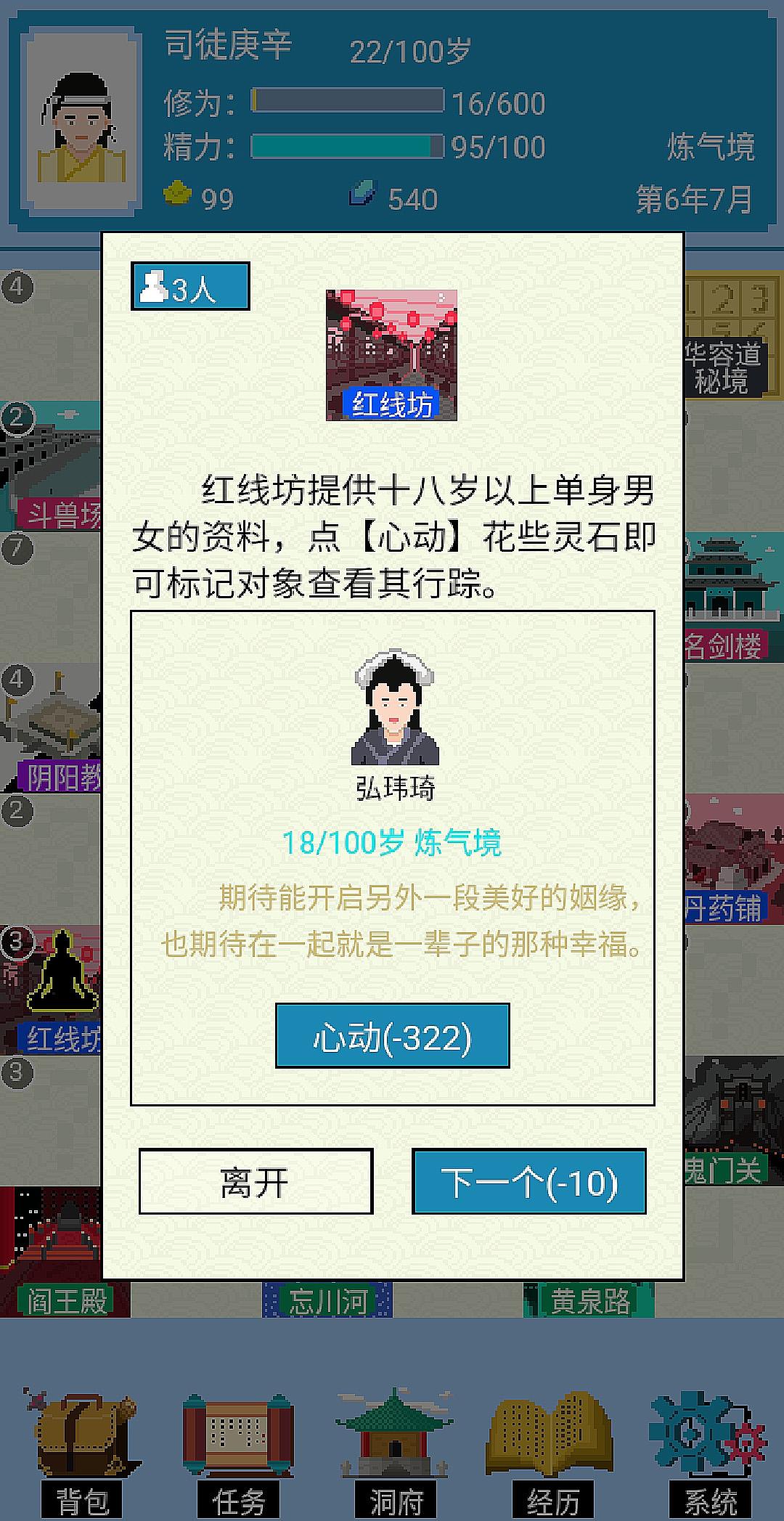784x1521 pixels.
Task: Open the 3人 people list
Action: click(x=190, y=287)
